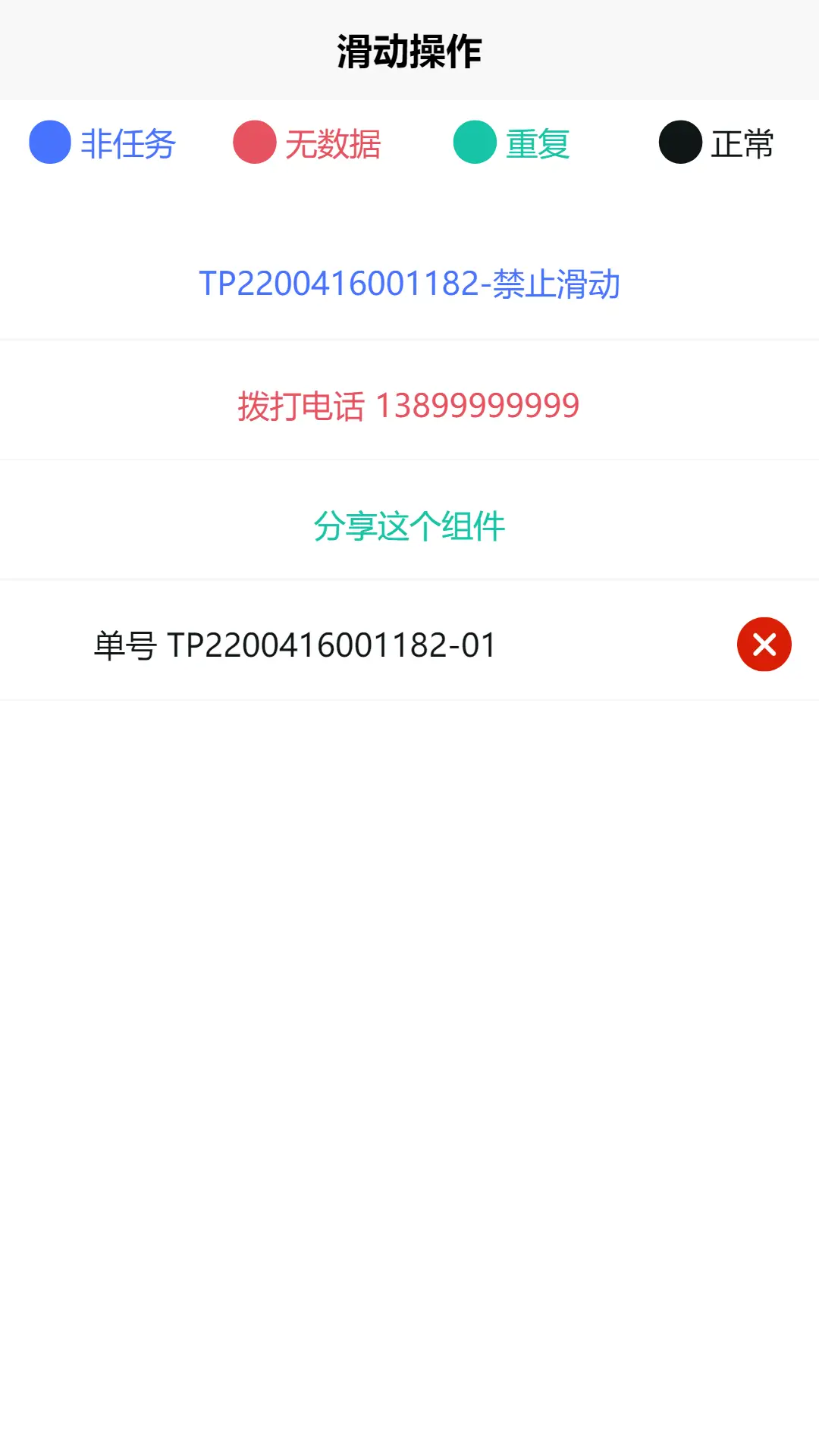Choose the 无数据 status

(x=307, y=143)
